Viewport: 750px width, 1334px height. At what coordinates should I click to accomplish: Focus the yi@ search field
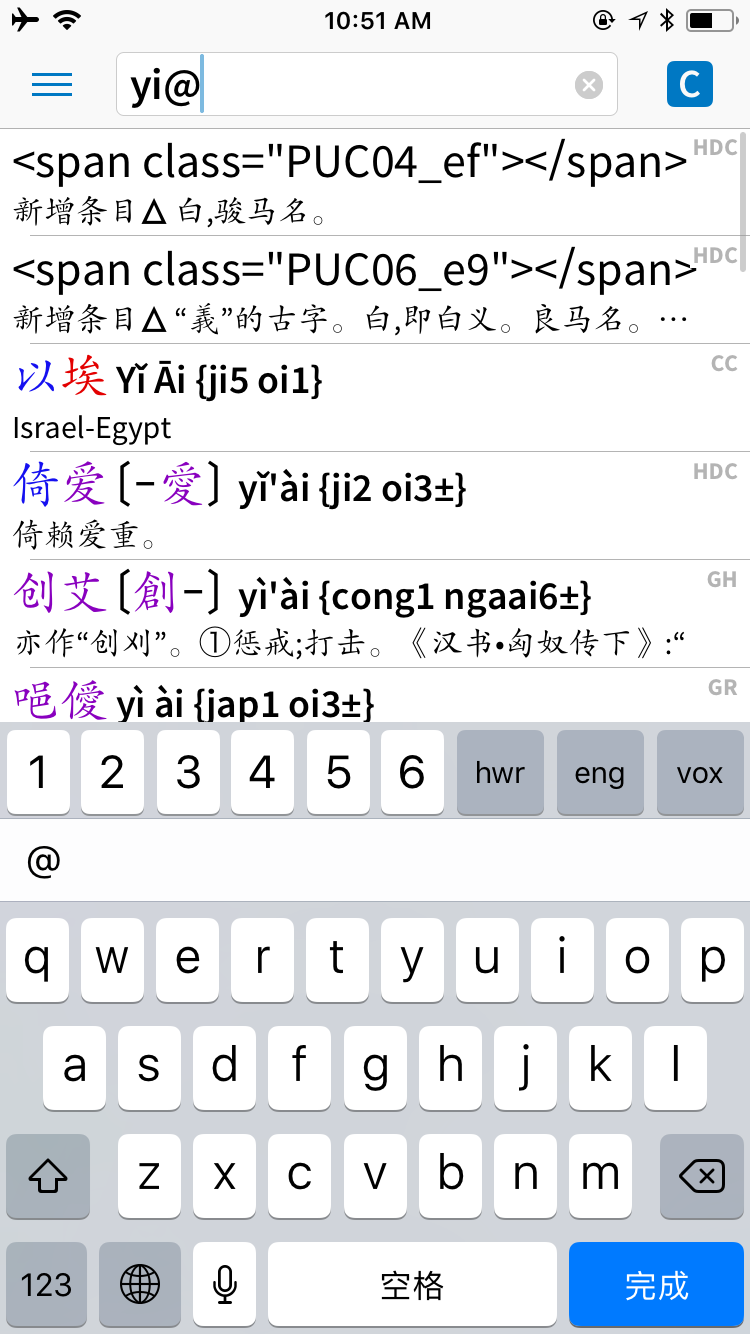pyautogui.click(x=367, y=85)
